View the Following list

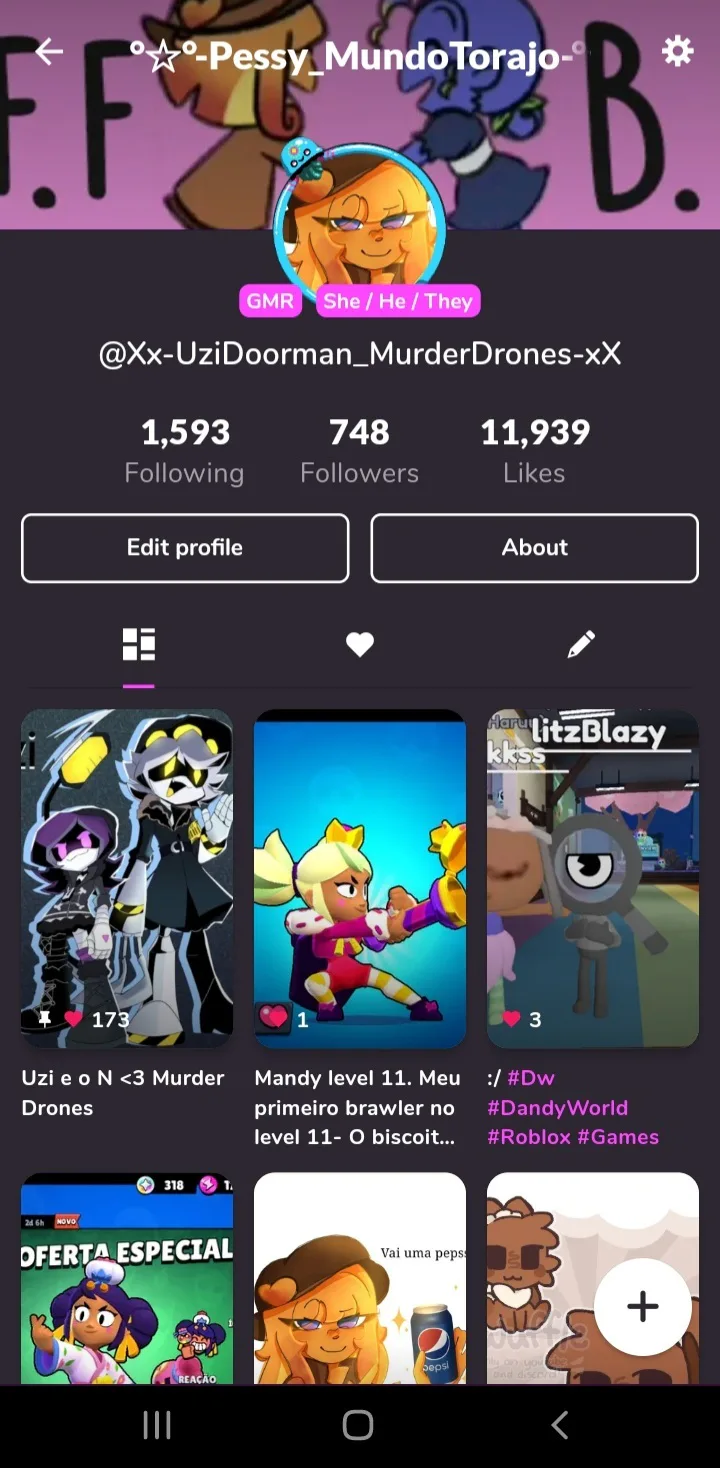click(185, 450)
